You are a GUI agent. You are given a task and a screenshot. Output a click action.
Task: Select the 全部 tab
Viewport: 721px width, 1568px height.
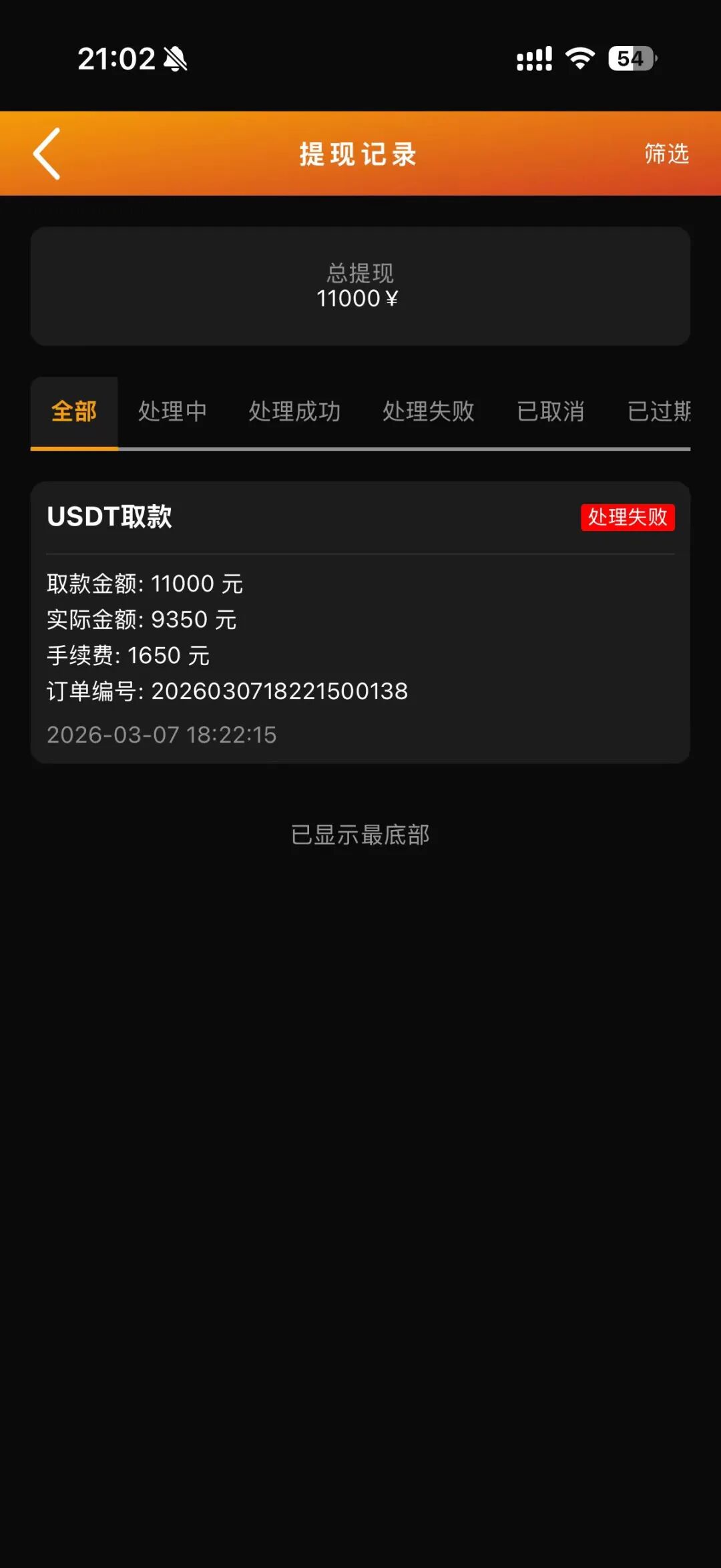pyautogui.click(x=73, y=411)
